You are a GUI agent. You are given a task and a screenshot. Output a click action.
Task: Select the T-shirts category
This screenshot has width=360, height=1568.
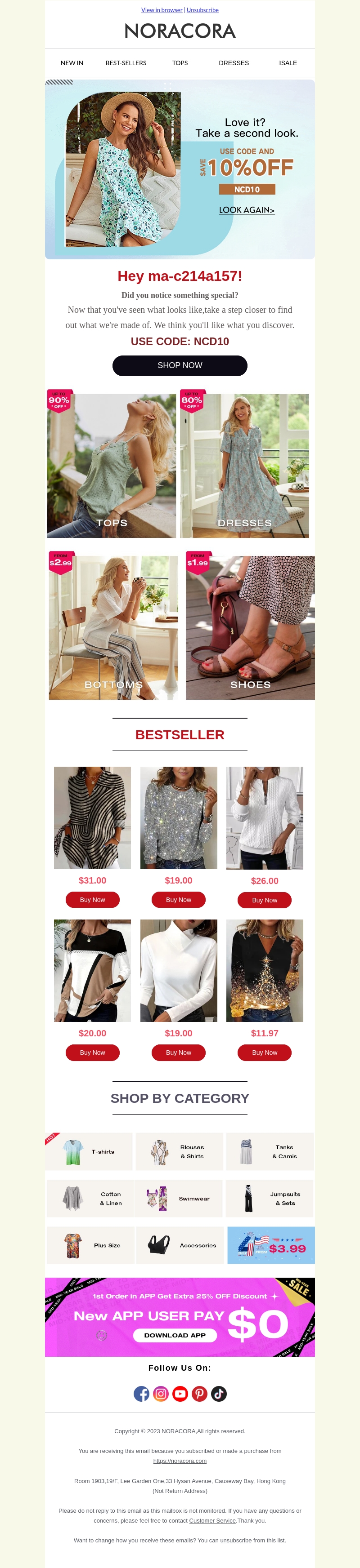[x=89, y=1152]
